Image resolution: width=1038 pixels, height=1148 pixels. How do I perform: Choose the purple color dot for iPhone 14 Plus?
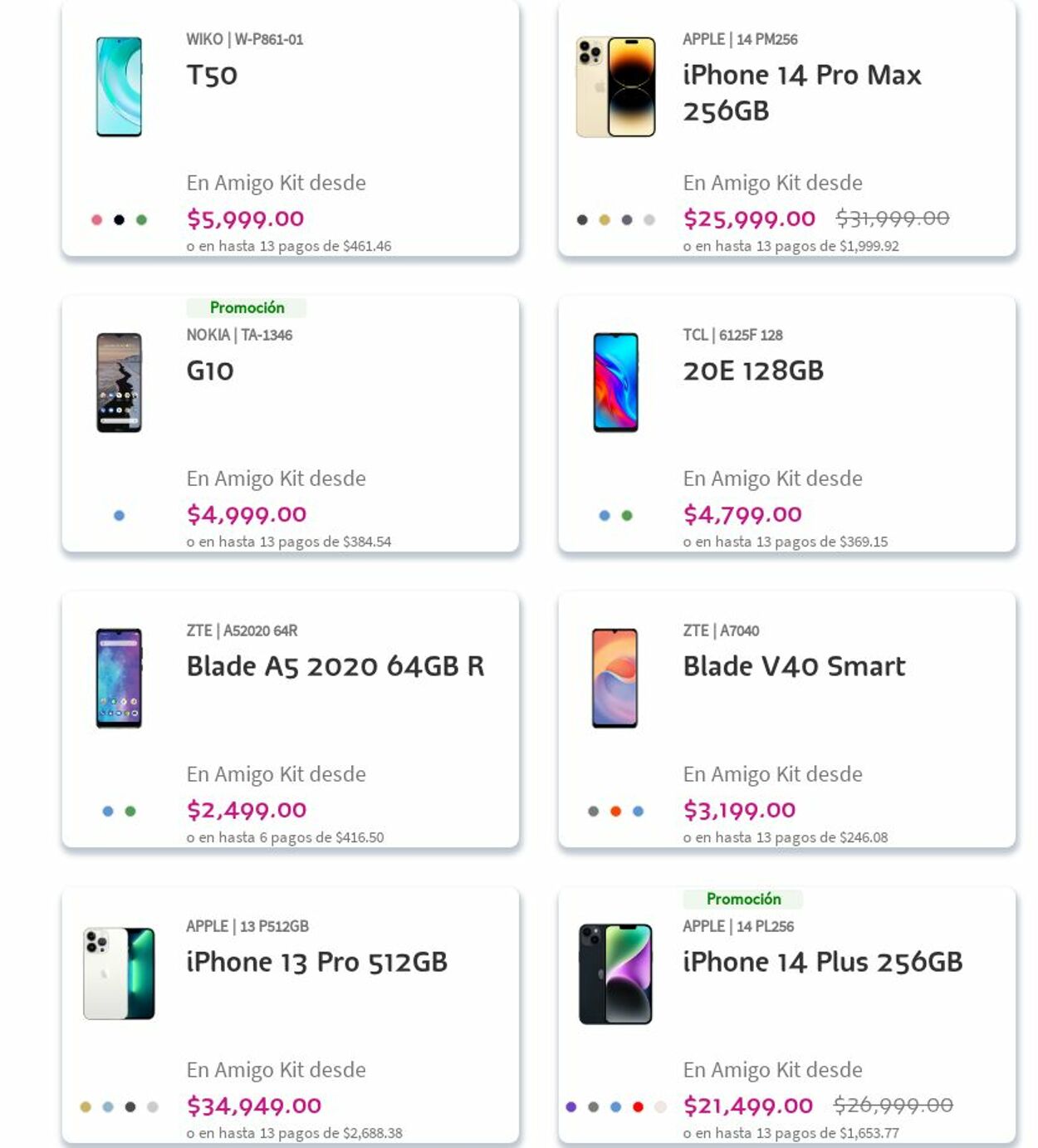570,1106
